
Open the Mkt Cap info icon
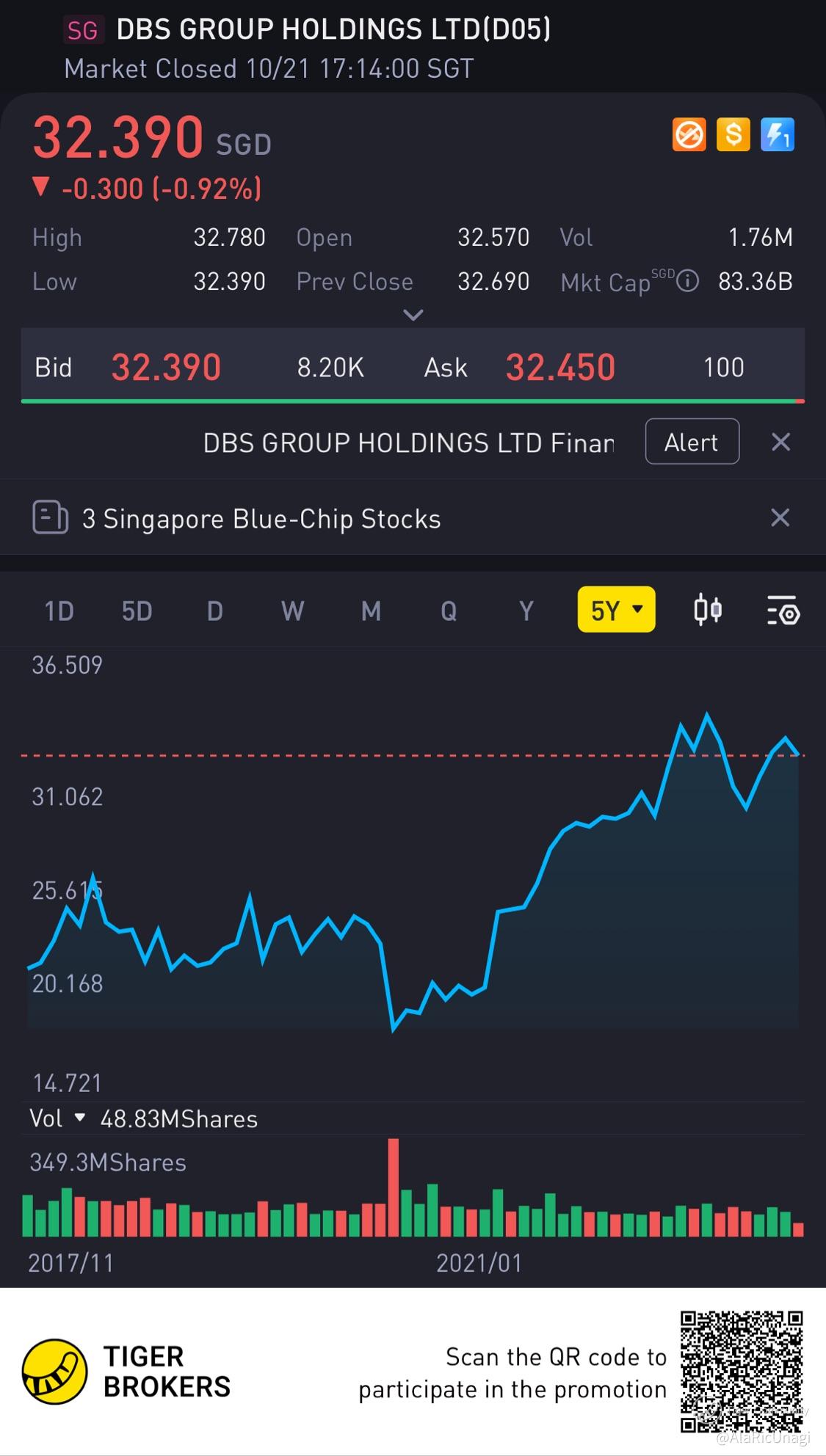tap(687, 281)
